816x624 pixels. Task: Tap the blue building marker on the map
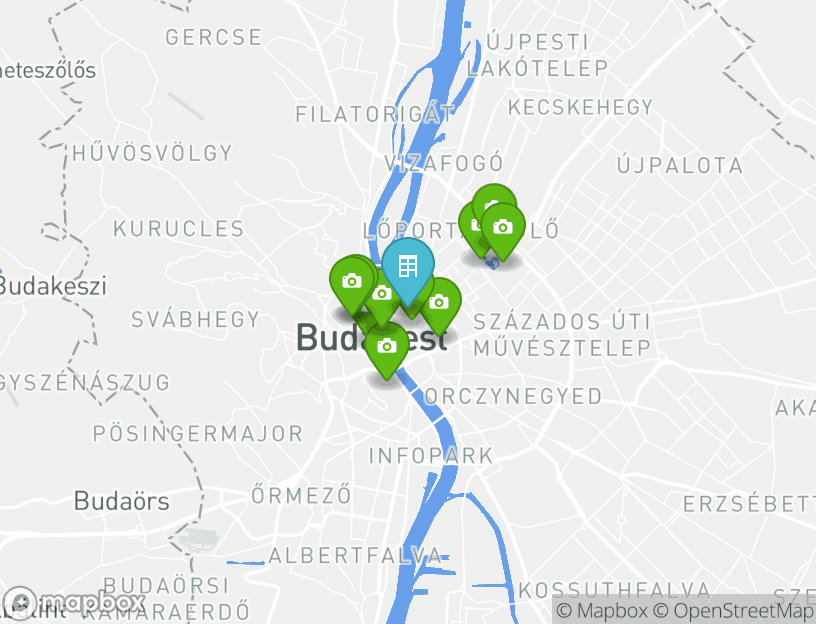point(407,266)
